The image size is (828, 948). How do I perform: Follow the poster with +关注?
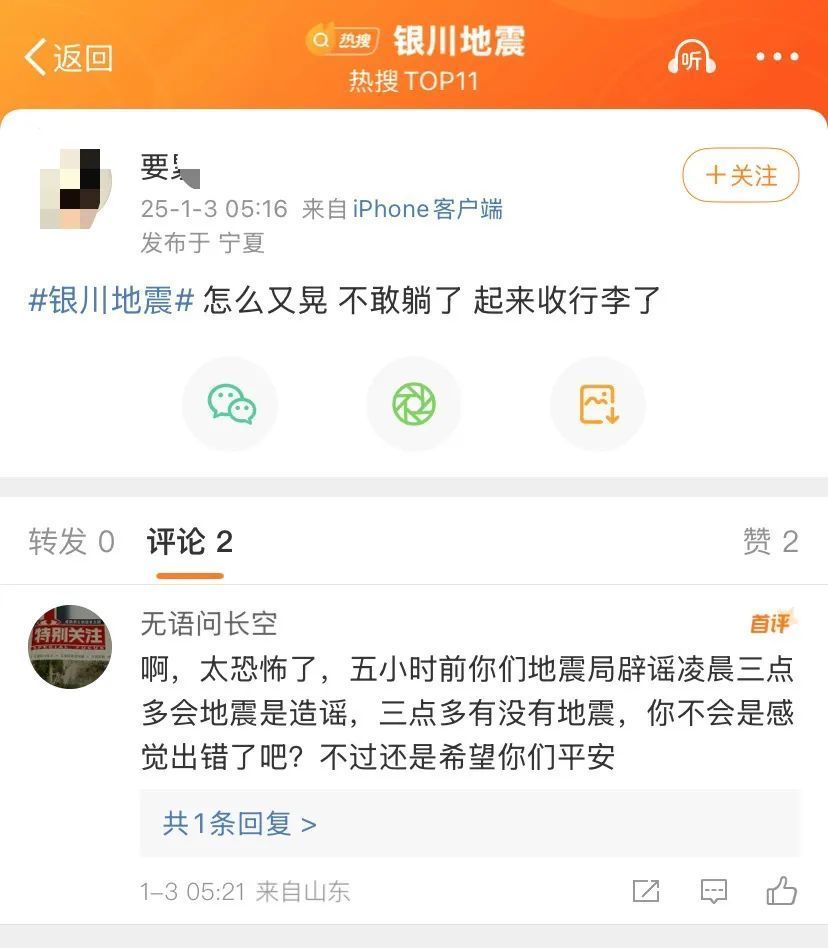click(x=740, y=176)
